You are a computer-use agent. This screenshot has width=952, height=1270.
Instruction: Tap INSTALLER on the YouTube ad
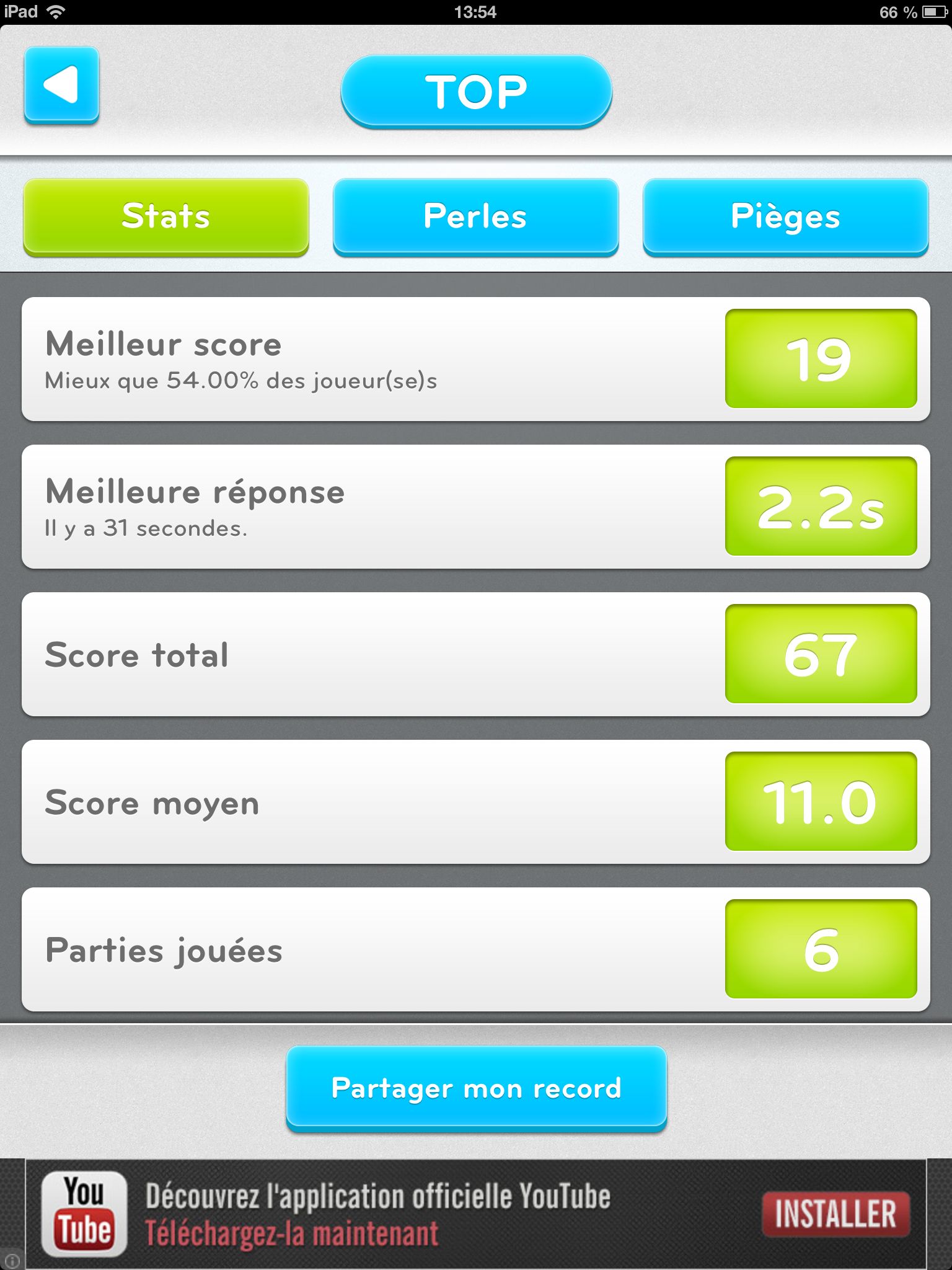835,1214
